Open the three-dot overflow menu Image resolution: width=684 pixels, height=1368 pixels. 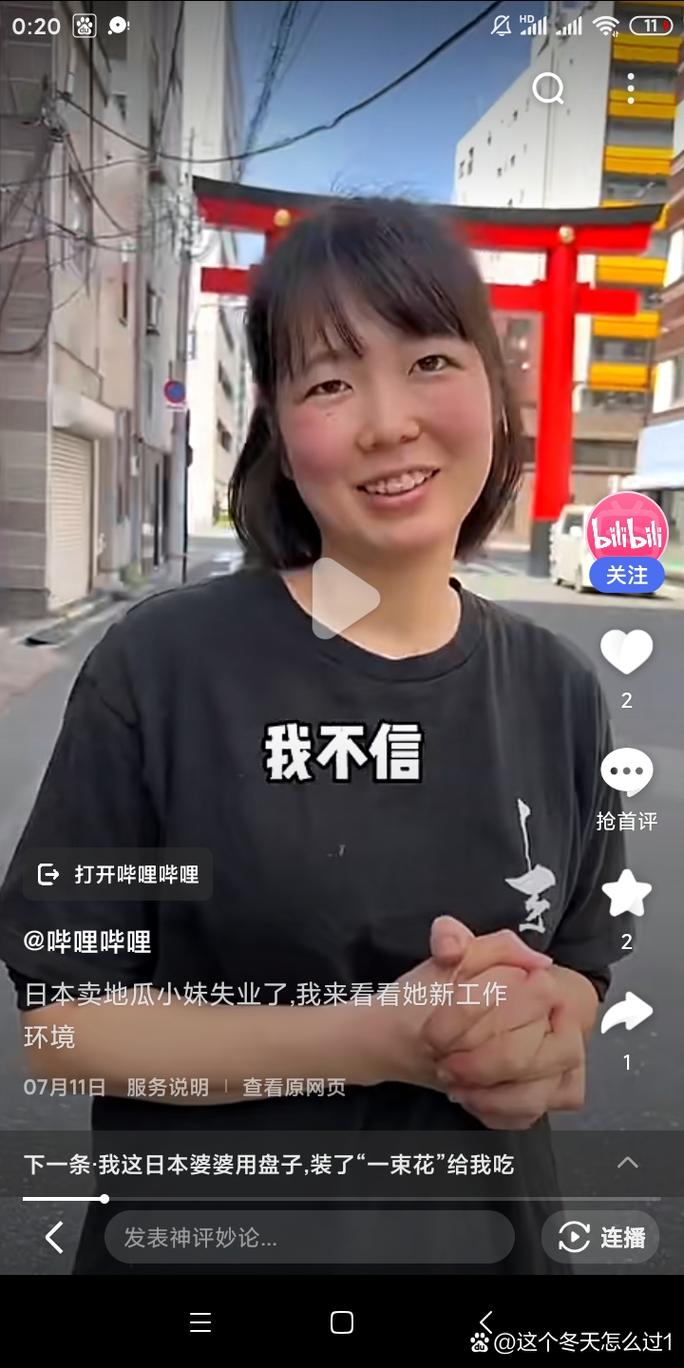[x=630, y=89]
